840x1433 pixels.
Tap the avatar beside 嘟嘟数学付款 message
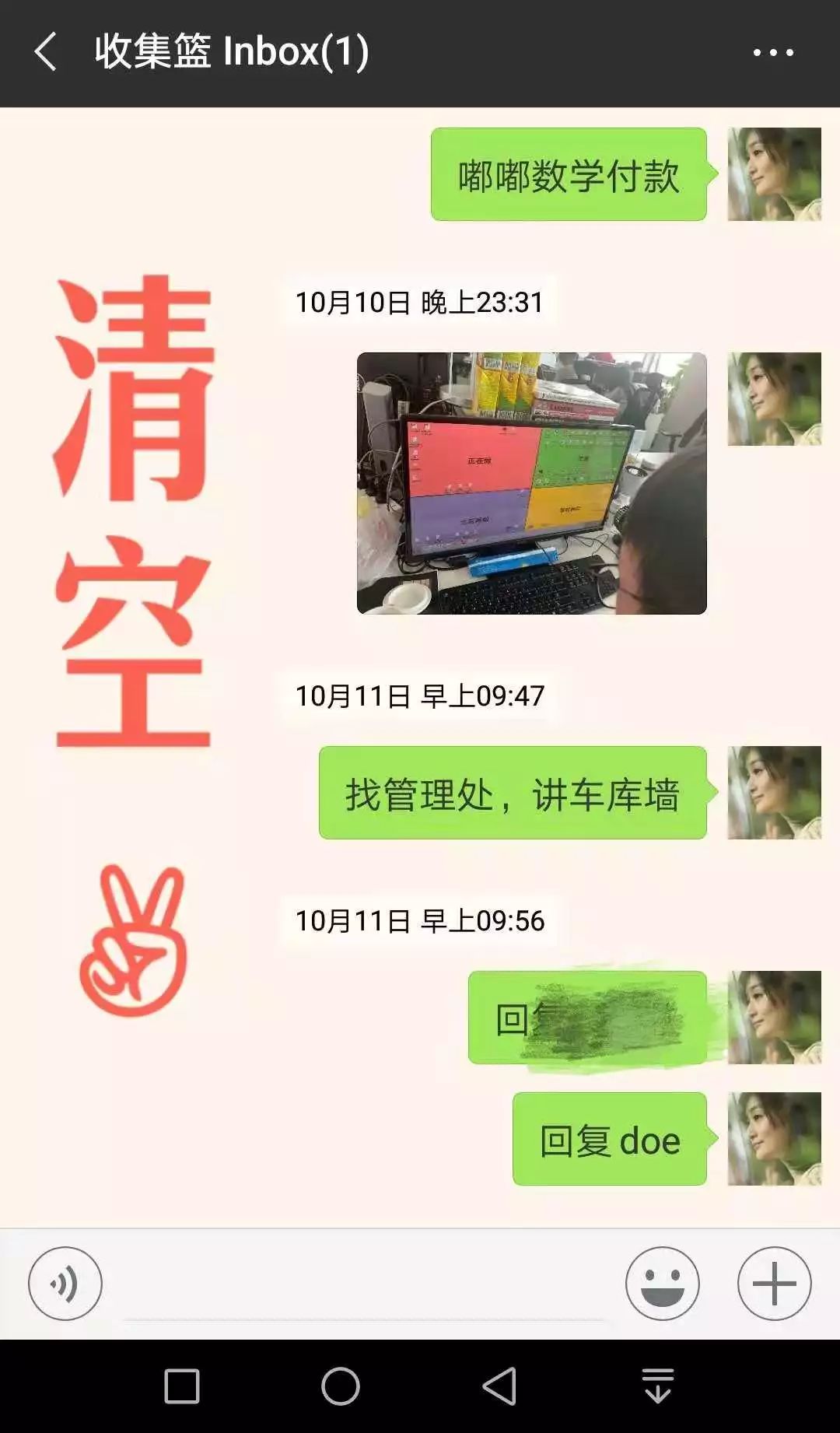(774, 174)
